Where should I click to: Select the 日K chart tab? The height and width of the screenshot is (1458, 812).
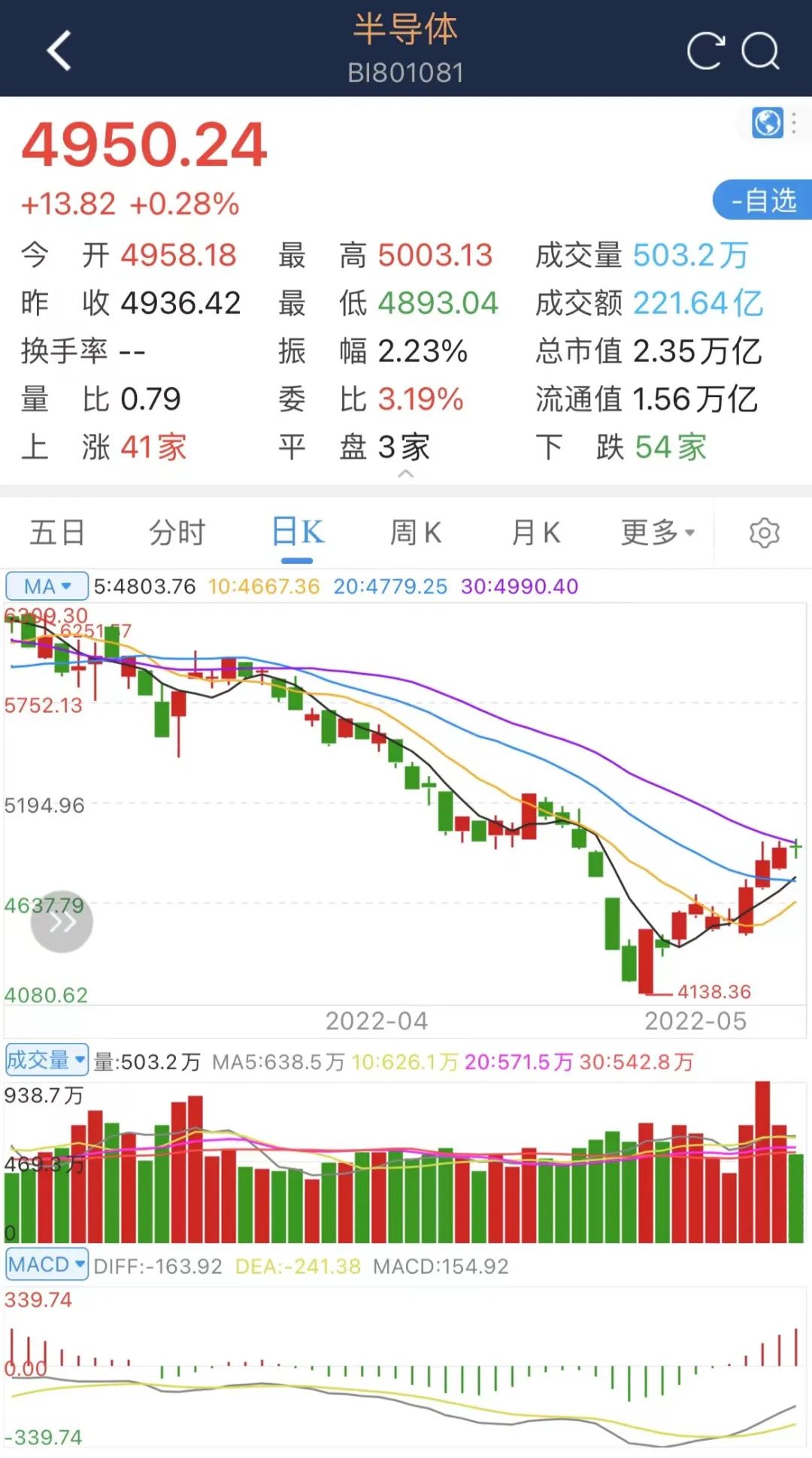pyautogui.click(x=298, y=532)
